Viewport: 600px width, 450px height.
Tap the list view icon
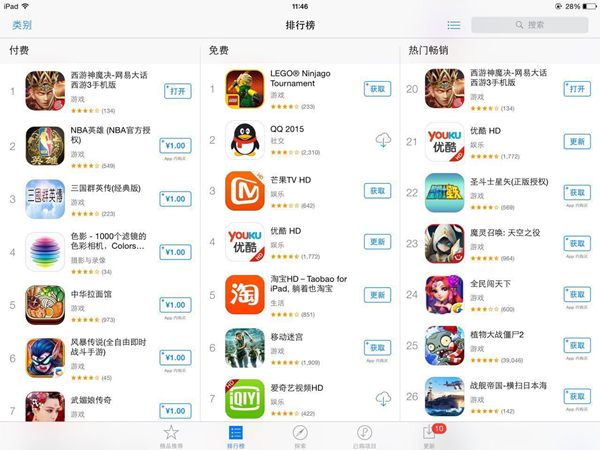click(454, 24)
